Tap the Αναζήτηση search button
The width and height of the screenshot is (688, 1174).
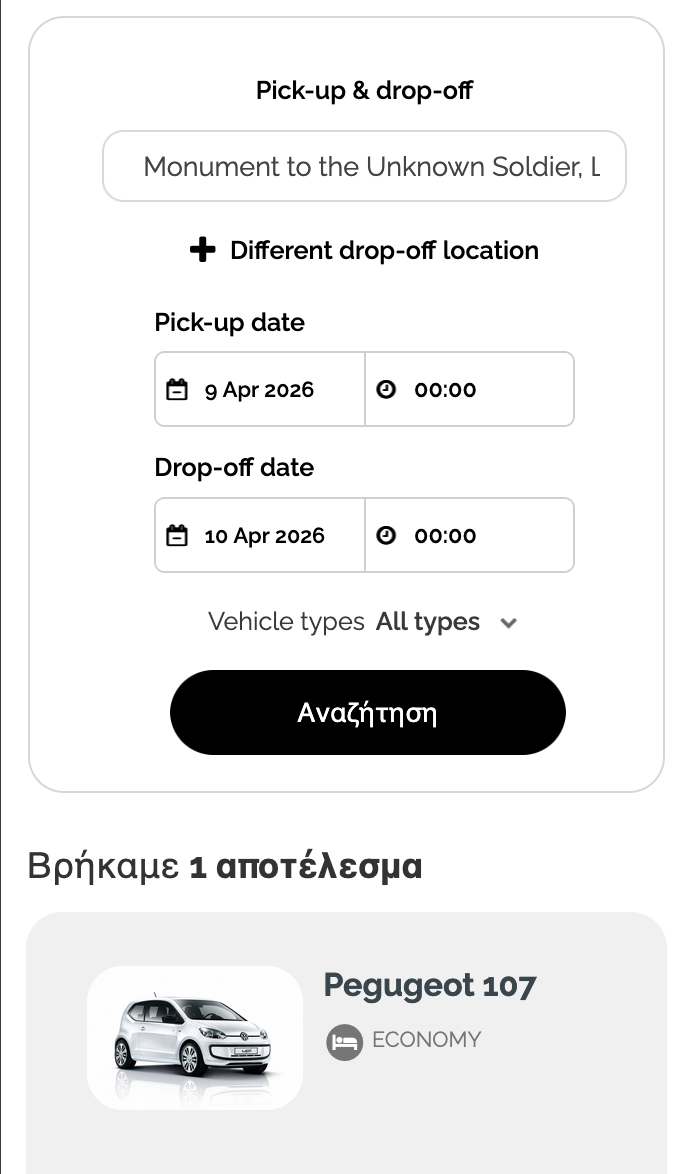coord(367,713)
